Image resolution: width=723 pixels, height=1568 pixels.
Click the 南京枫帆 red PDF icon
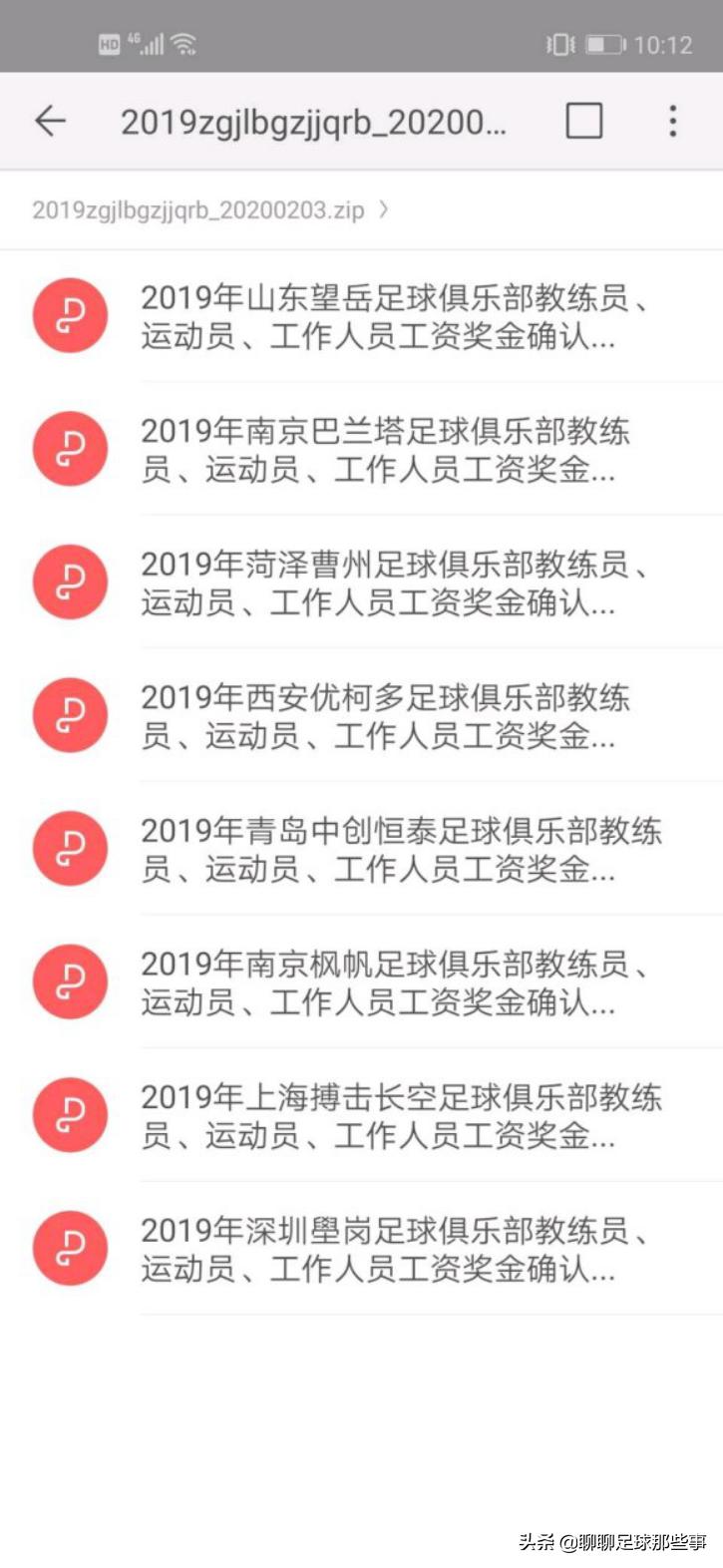tap(70, 981)
